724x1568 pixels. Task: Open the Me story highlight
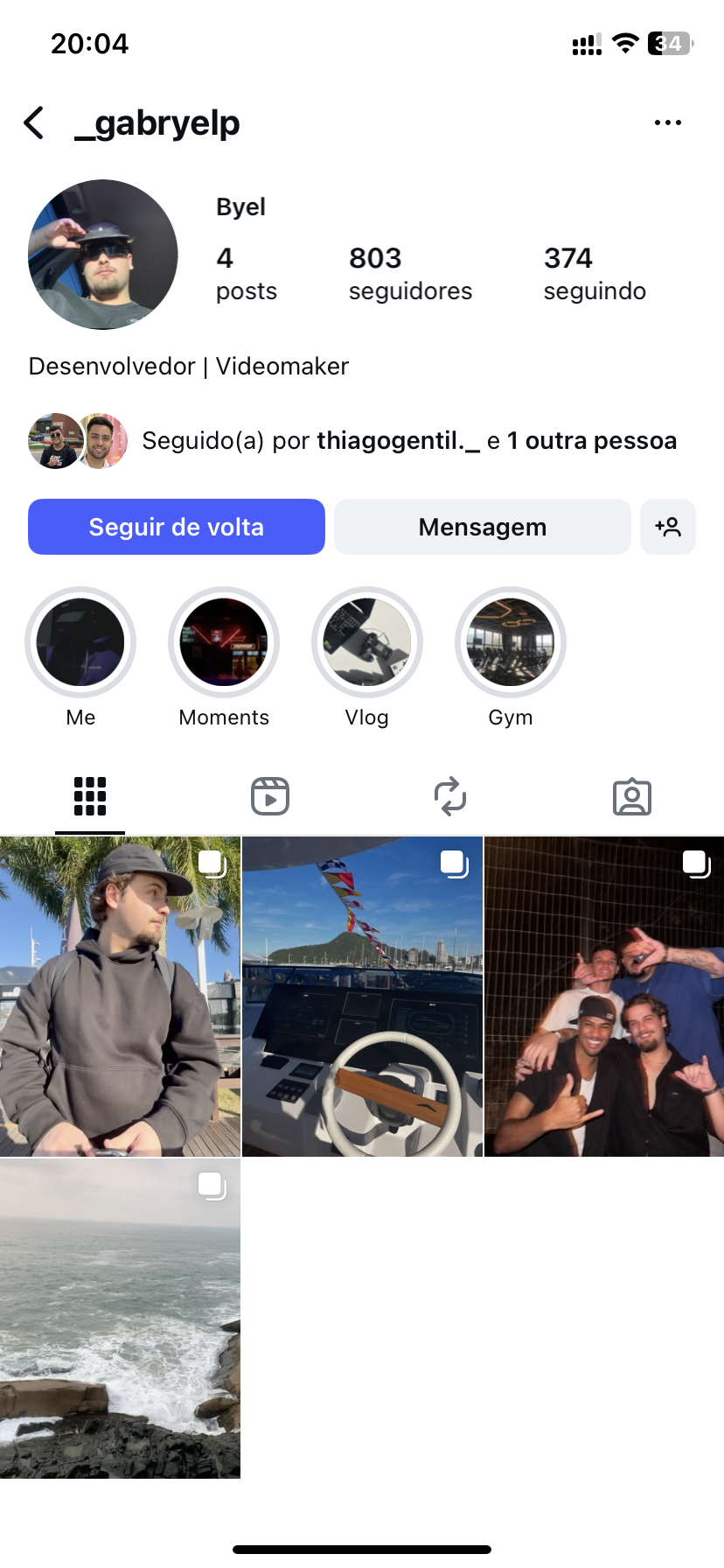tap(80, 642)
